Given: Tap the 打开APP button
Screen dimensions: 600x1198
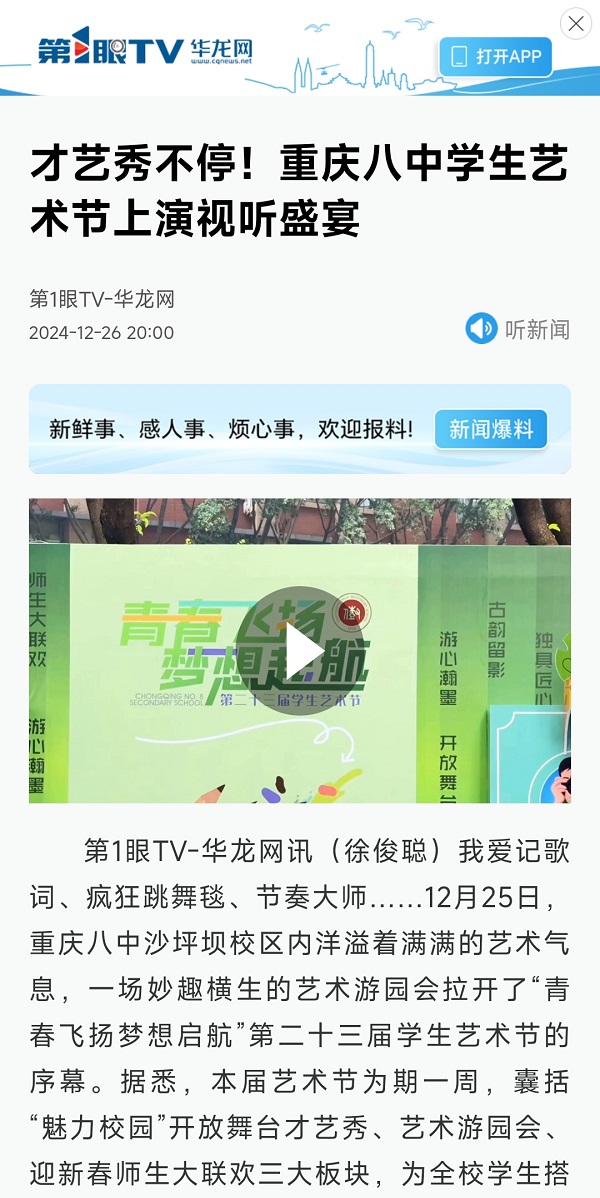Looking at the screenshot, I should [x=495, y=56].
